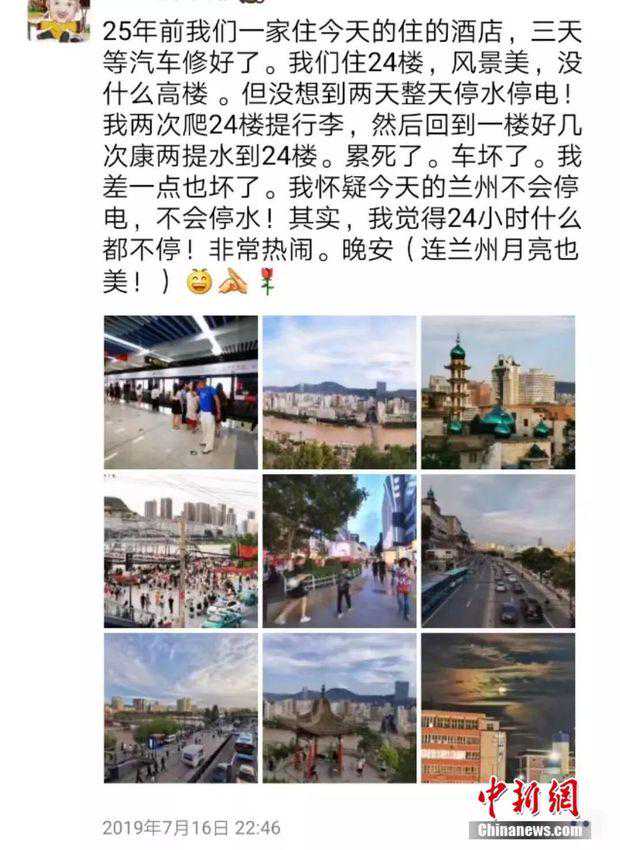Image resolution: width=620 pixels, height=850 pixels.
Task: Open the subway station platform photo
Action: (181, 393)
